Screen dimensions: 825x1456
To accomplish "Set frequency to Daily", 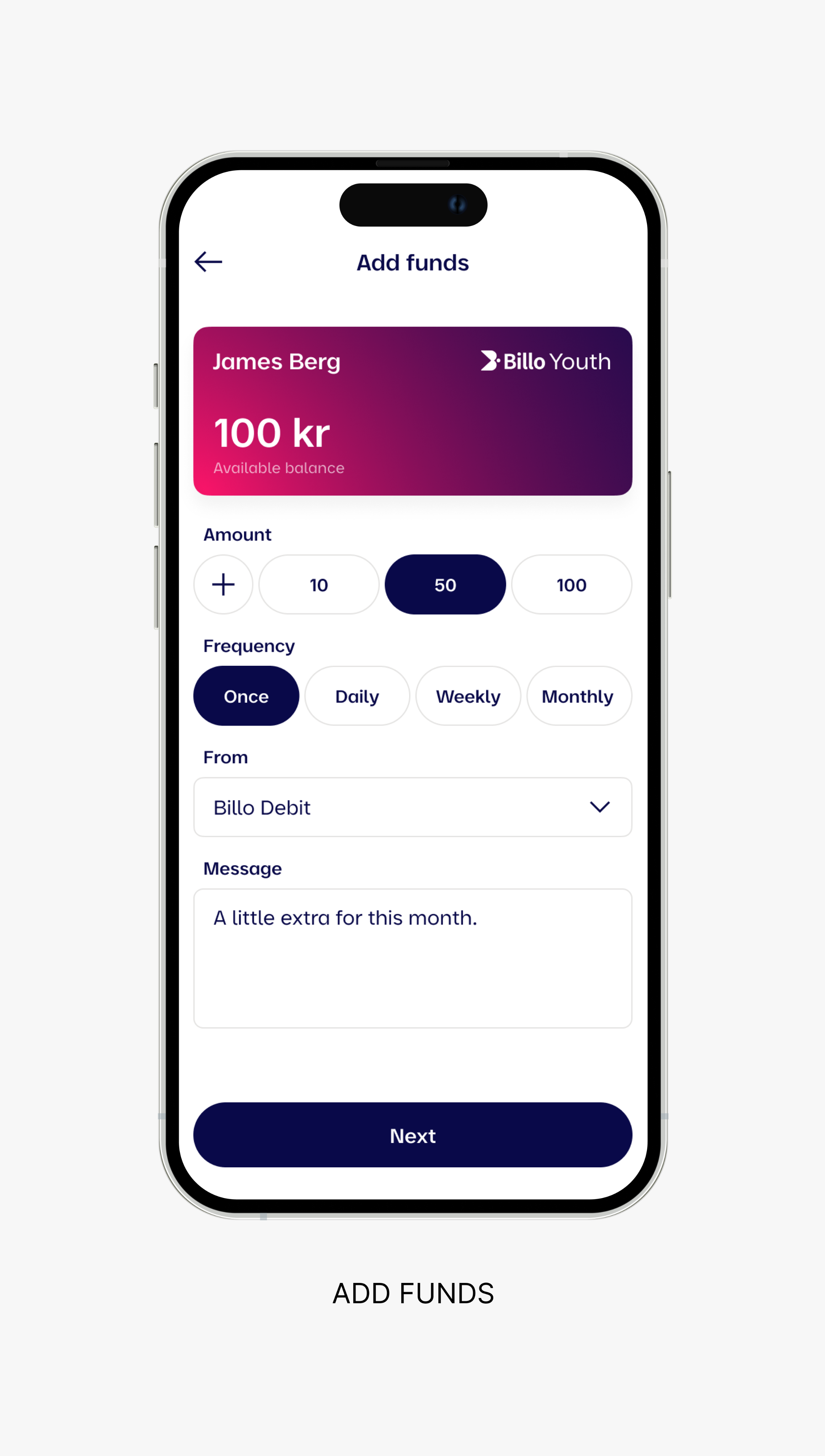I will 357,696.
